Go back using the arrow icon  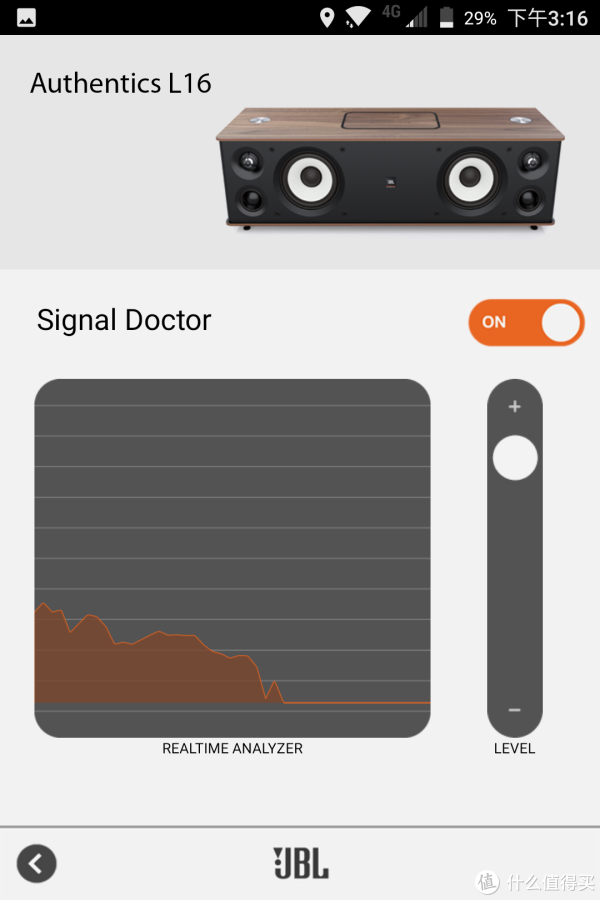[x=37, y=863]
